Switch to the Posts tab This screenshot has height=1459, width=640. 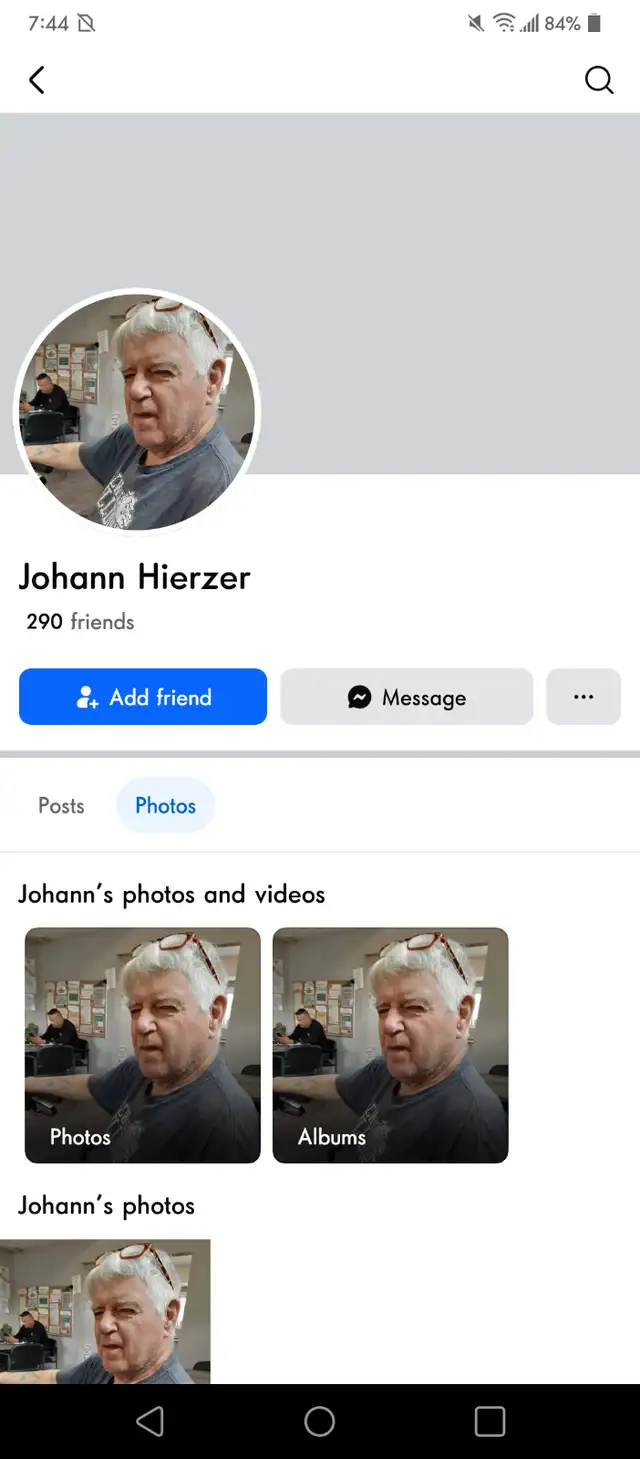[x=61, y=805]
